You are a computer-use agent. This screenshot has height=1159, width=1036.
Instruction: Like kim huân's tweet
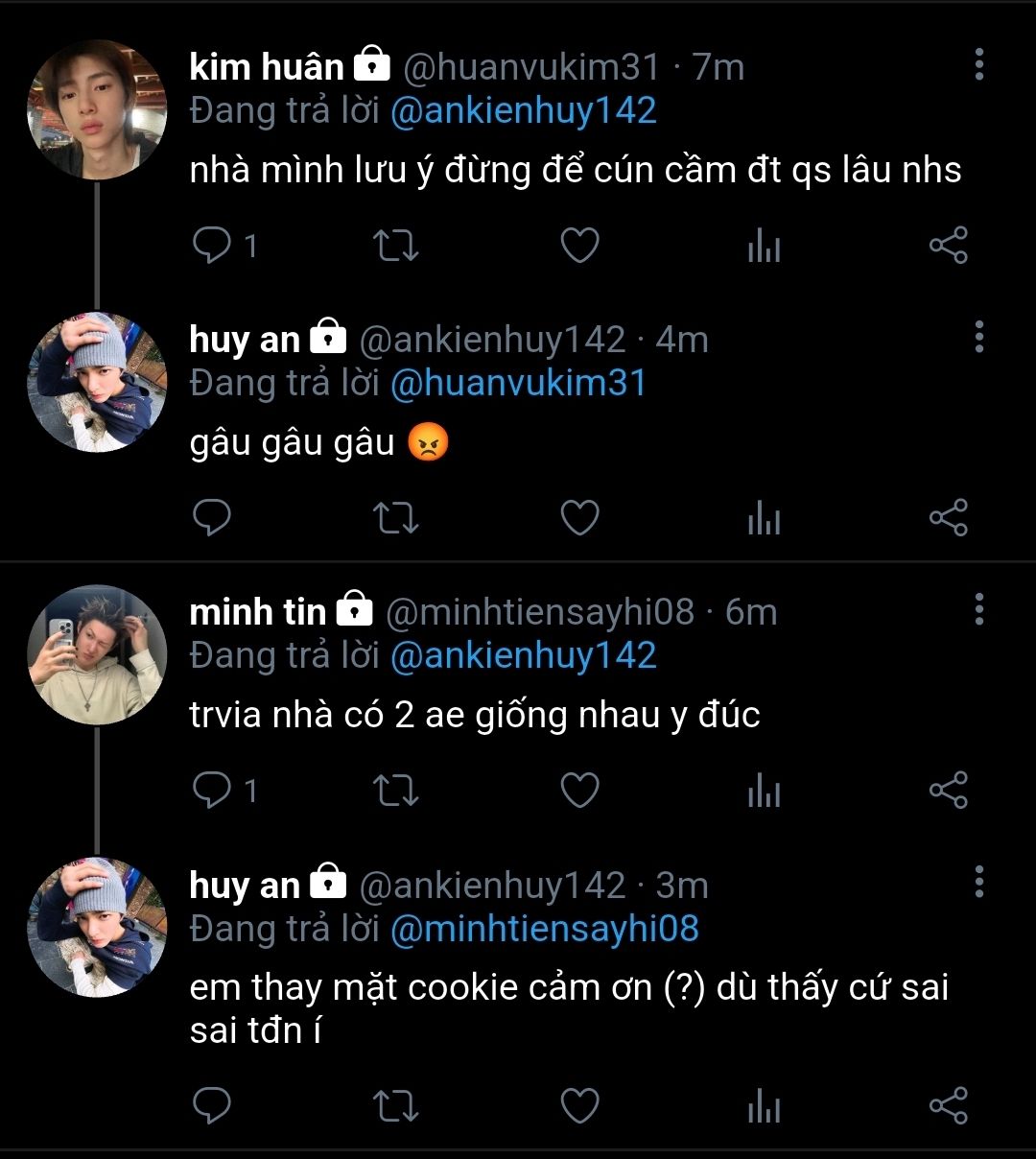579,246
